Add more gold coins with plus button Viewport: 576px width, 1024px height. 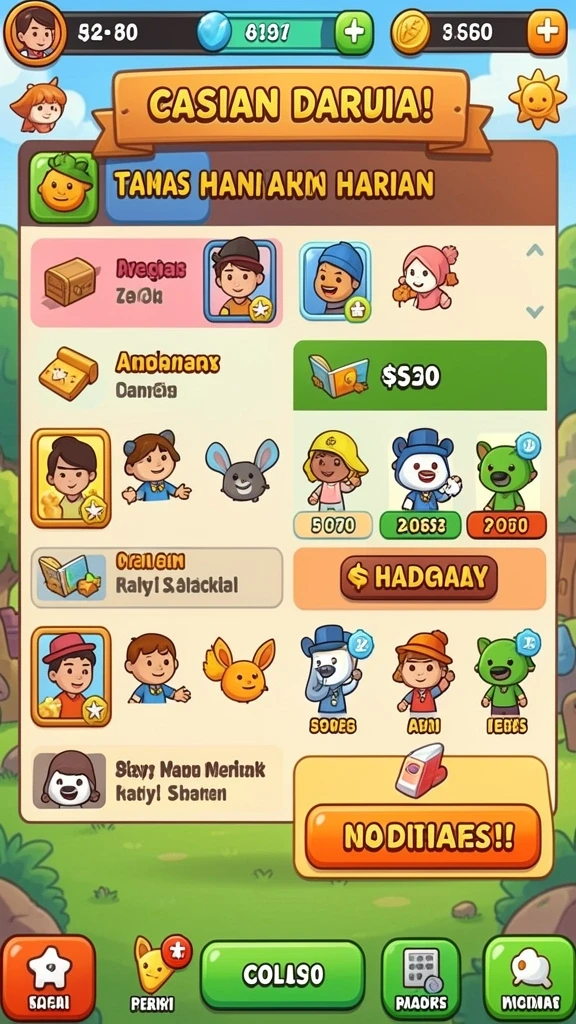coord(547,31)
